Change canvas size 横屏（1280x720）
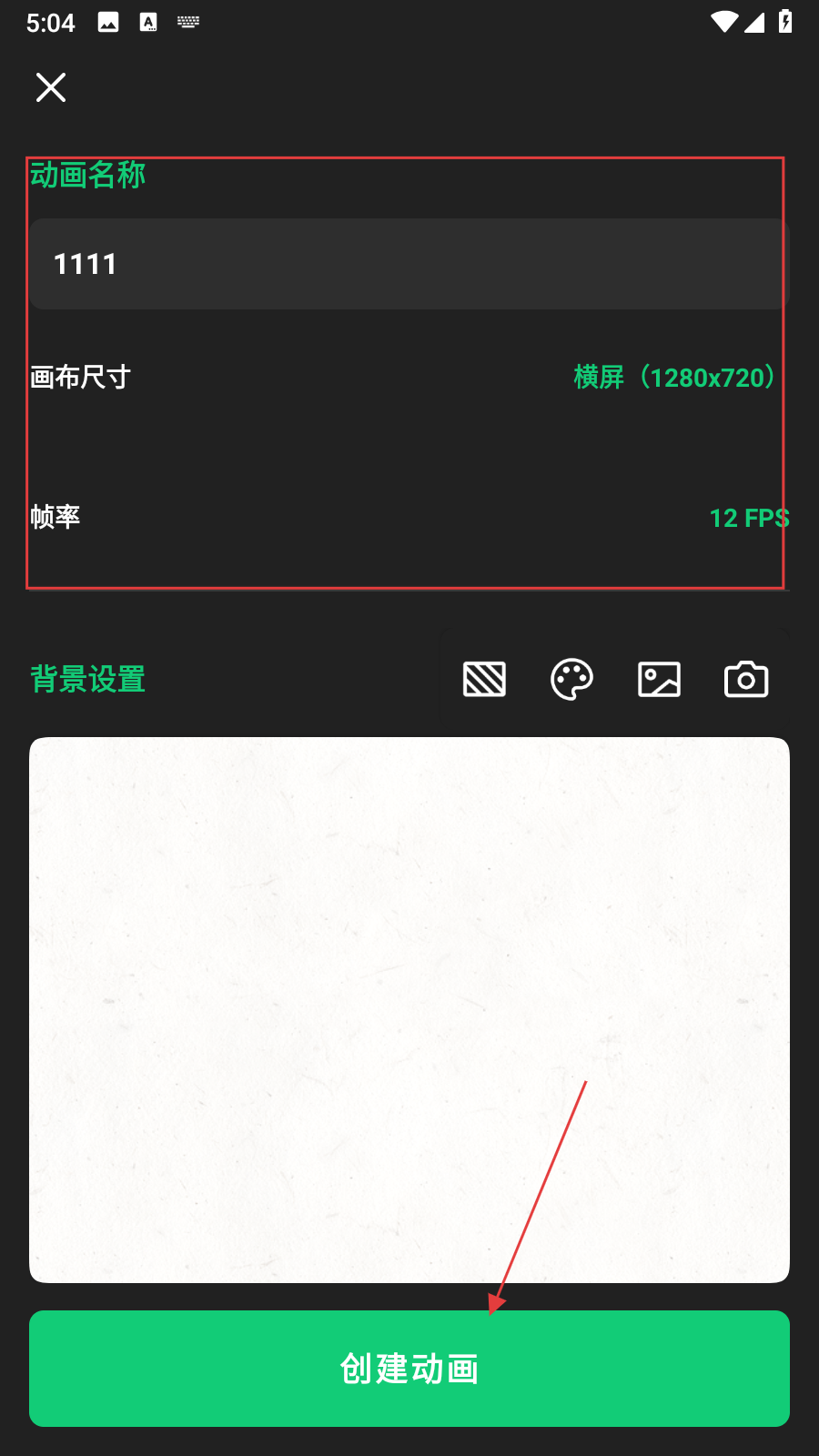The width and height of the screenshot is (819, 1456). pyautogui.click(x=675, y=377)
